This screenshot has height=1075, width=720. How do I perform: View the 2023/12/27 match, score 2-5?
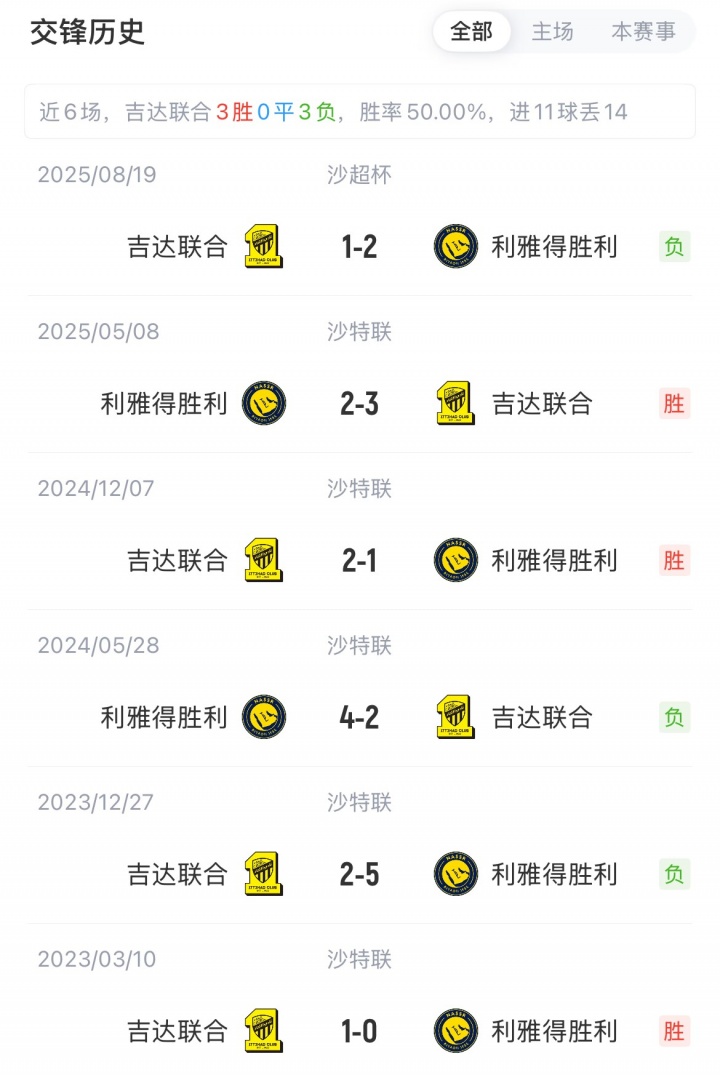(x=359, y=874)
